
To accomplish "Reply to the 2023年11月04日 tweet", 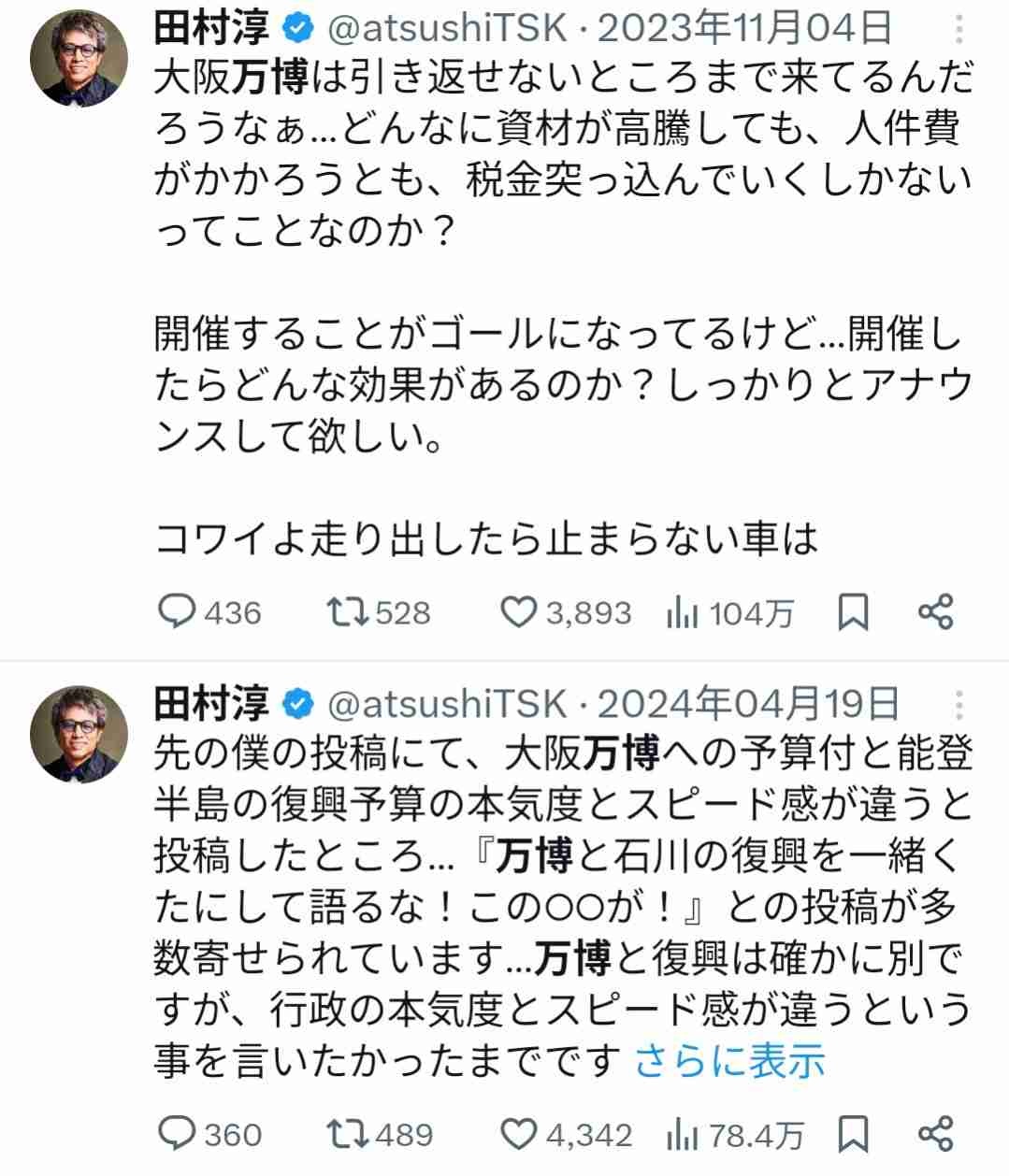I will coord(176,612).
